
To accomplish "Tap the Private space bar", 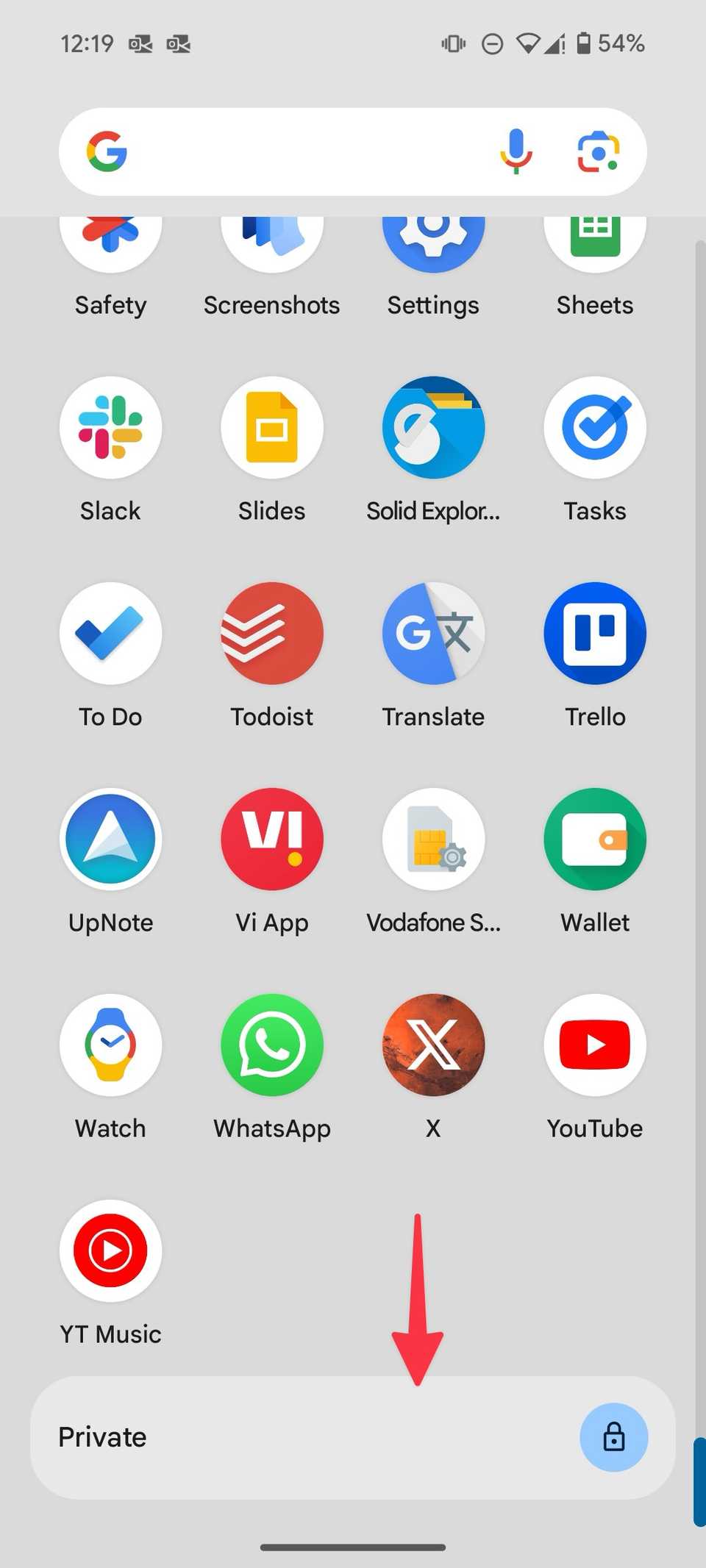I will (x=294, y=1438).
